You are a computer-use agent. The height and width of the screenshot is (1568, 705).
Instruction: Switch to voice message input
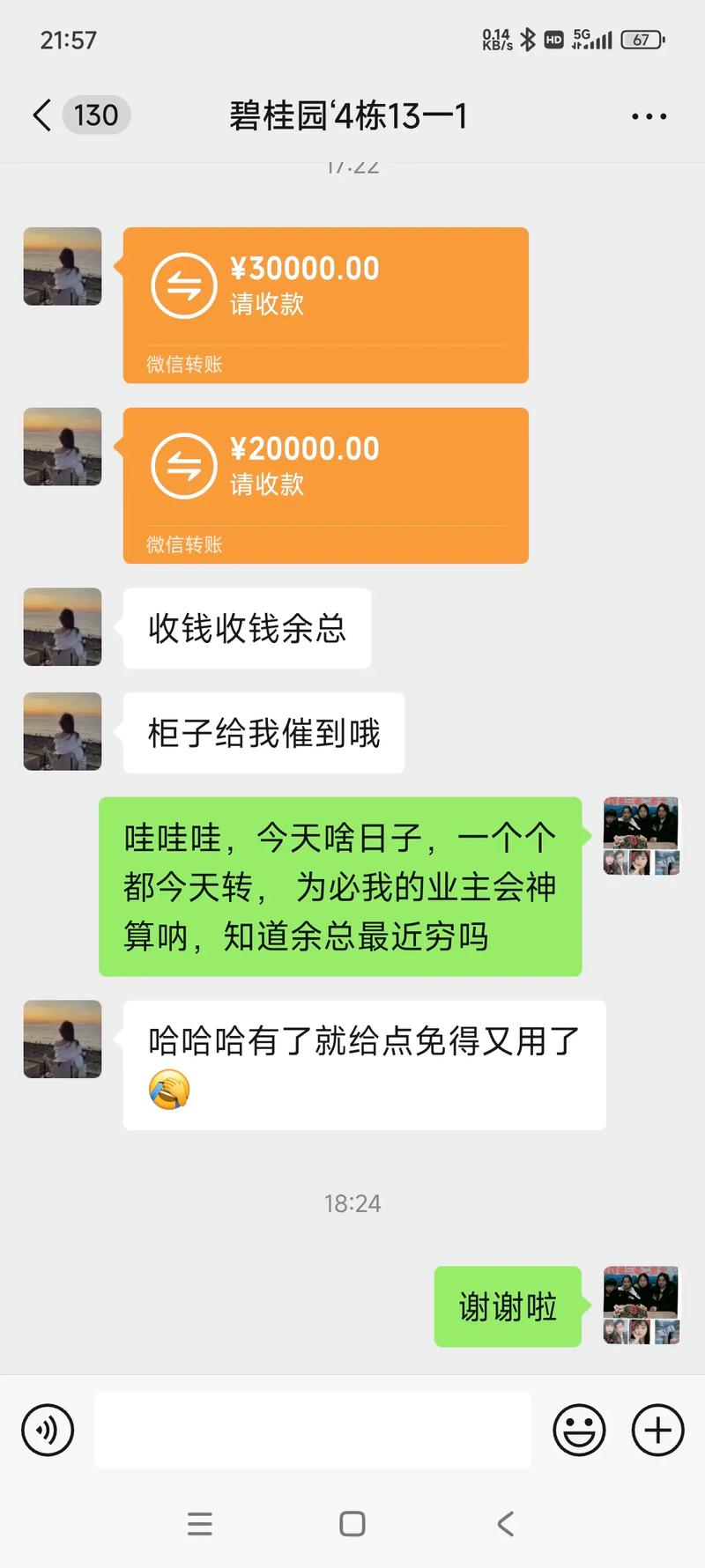[x=48, y=1430]
